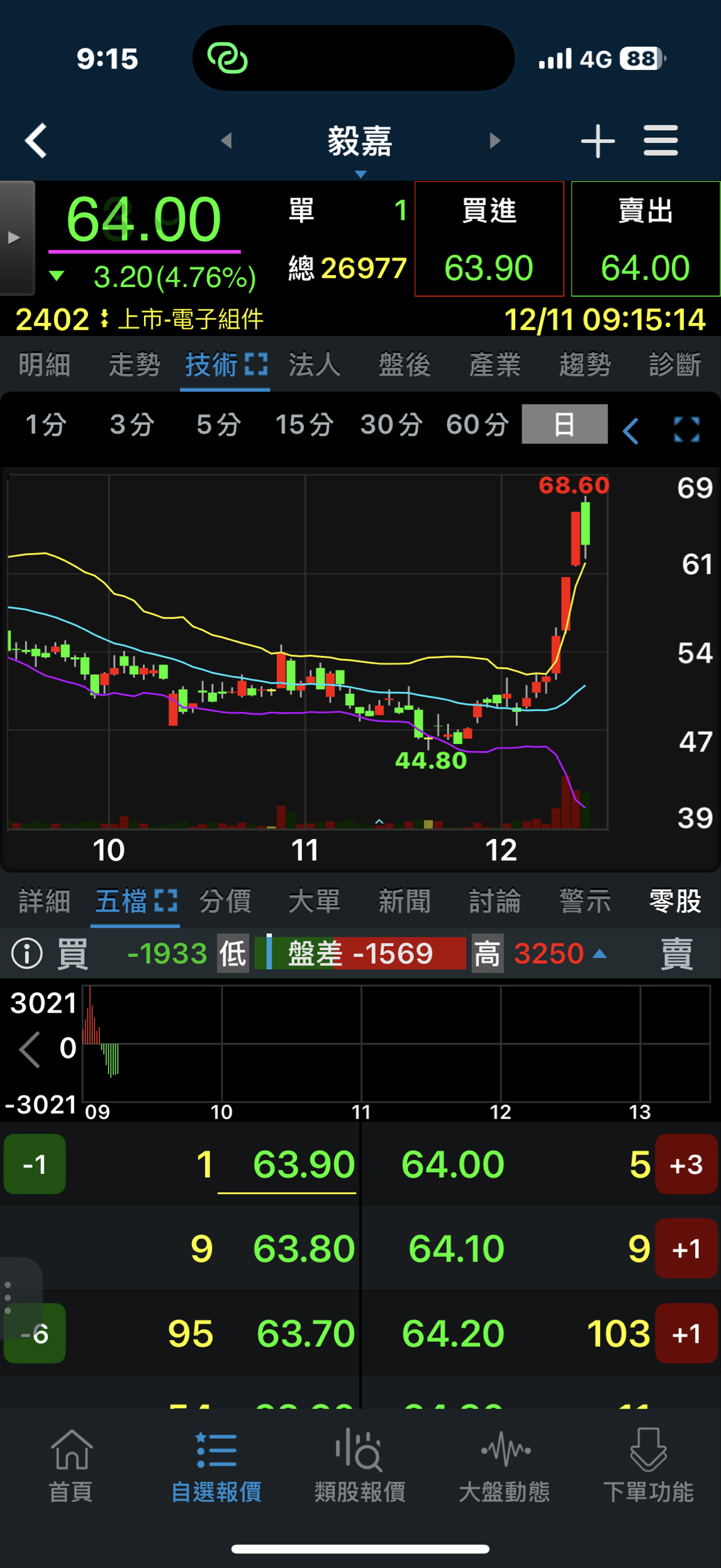This screenshot has height=1568, width=721.
Task: Tap the 賣出 64.00 sell box
Action: 646,239
